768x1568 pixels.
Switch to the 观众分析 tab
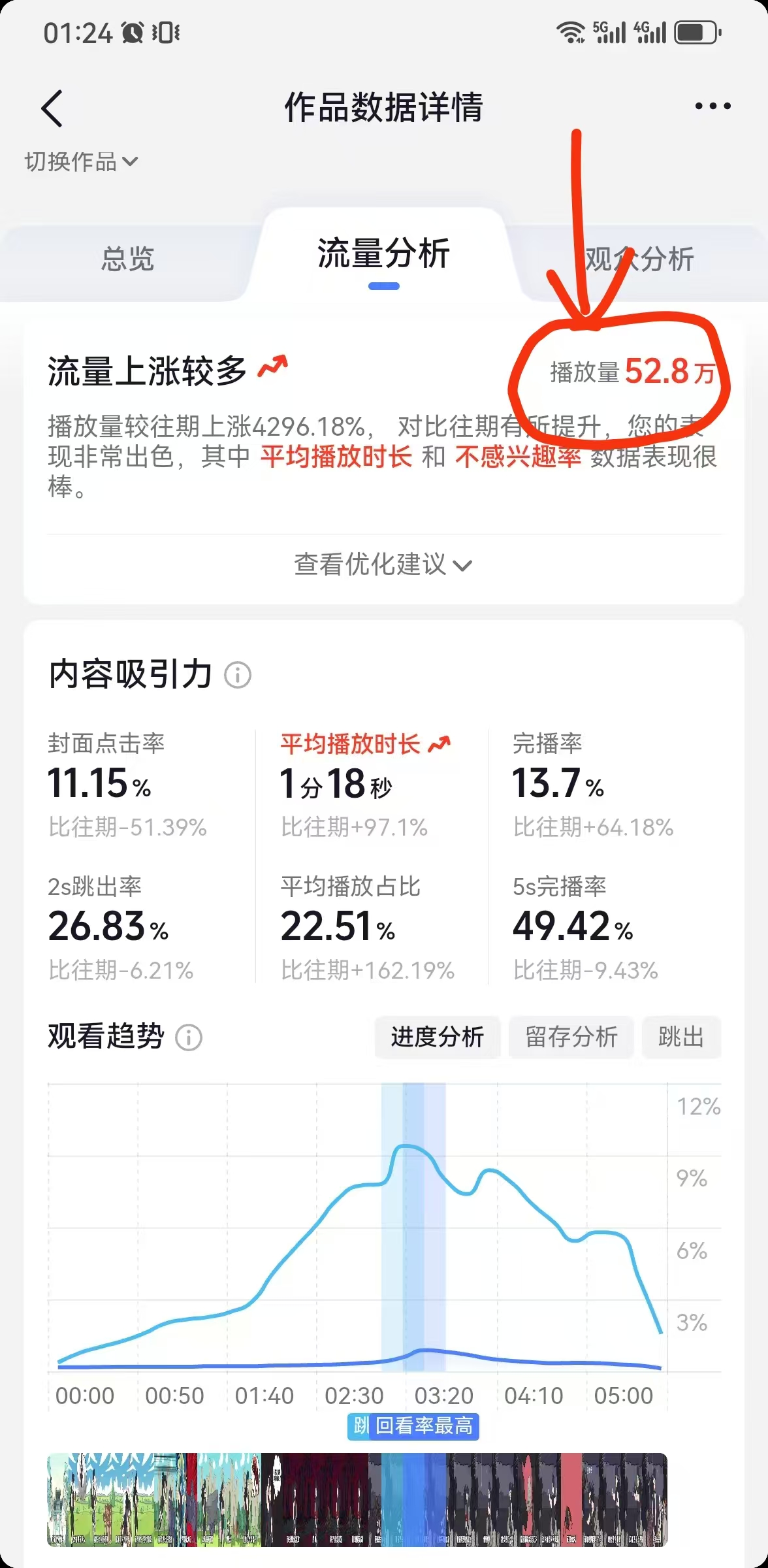639,259
